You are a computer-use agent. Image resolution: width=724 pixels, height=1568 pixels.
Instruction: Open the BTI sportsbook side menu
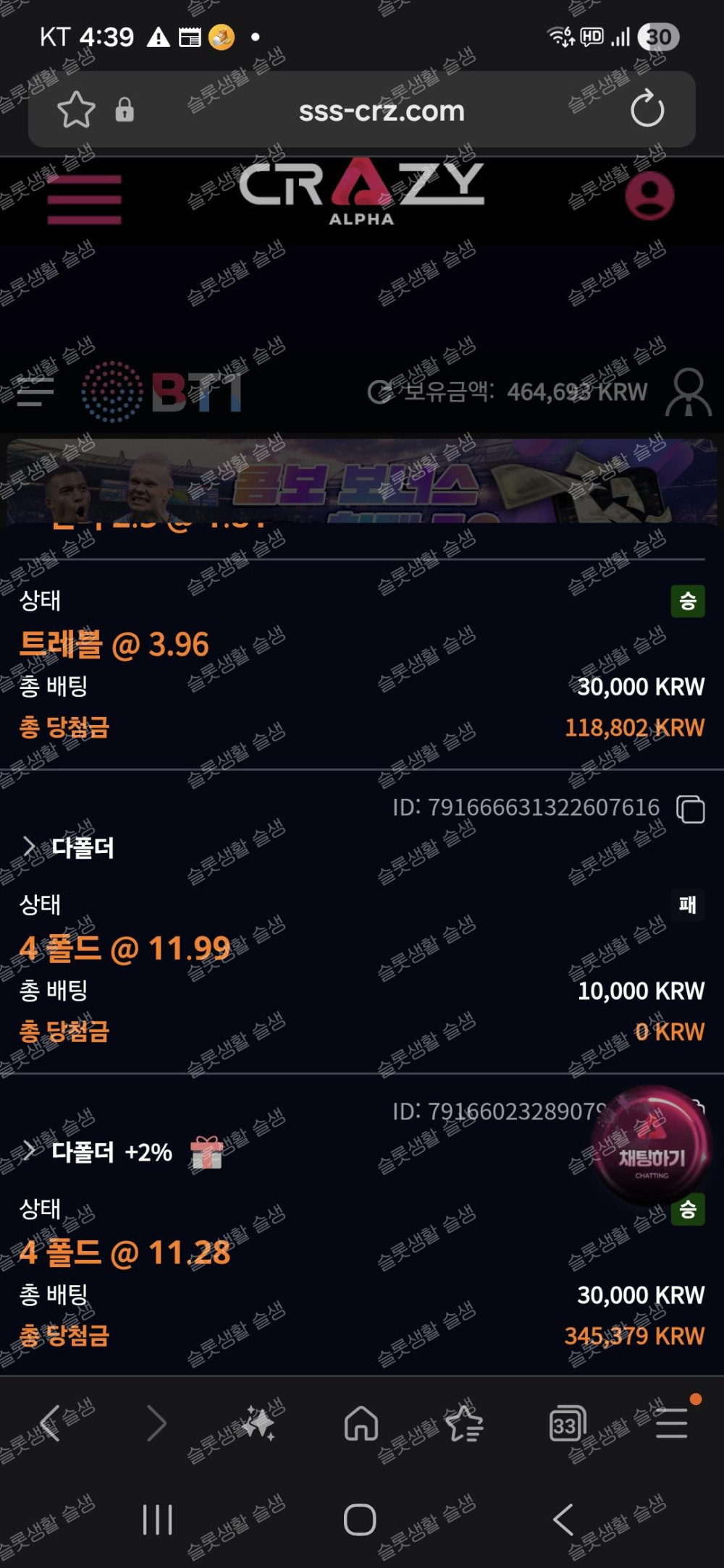click(x=35, y=392)
